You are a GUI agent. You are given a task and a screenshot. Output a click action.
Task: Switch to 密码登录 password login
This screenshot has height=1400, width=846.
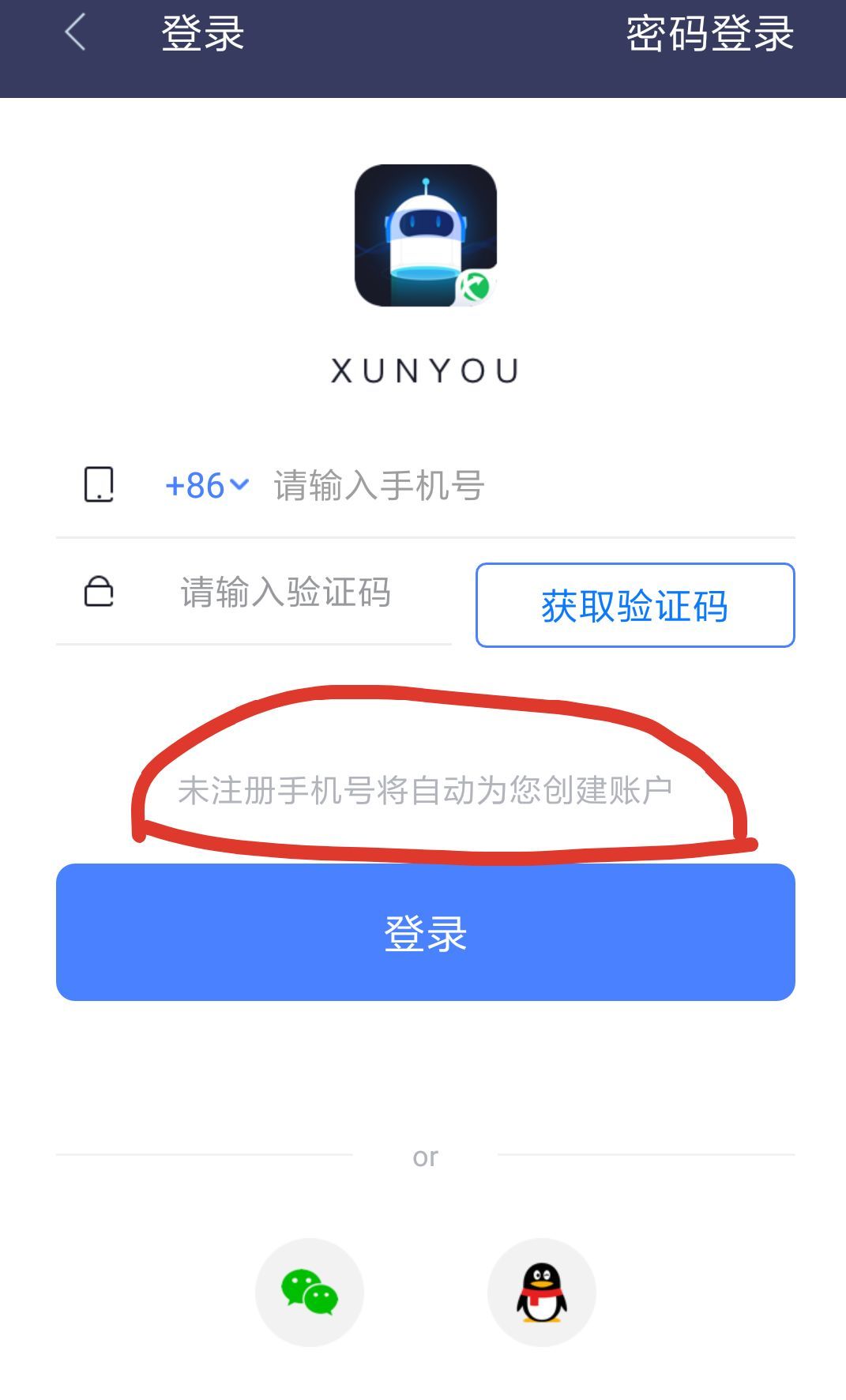[709, 34]
